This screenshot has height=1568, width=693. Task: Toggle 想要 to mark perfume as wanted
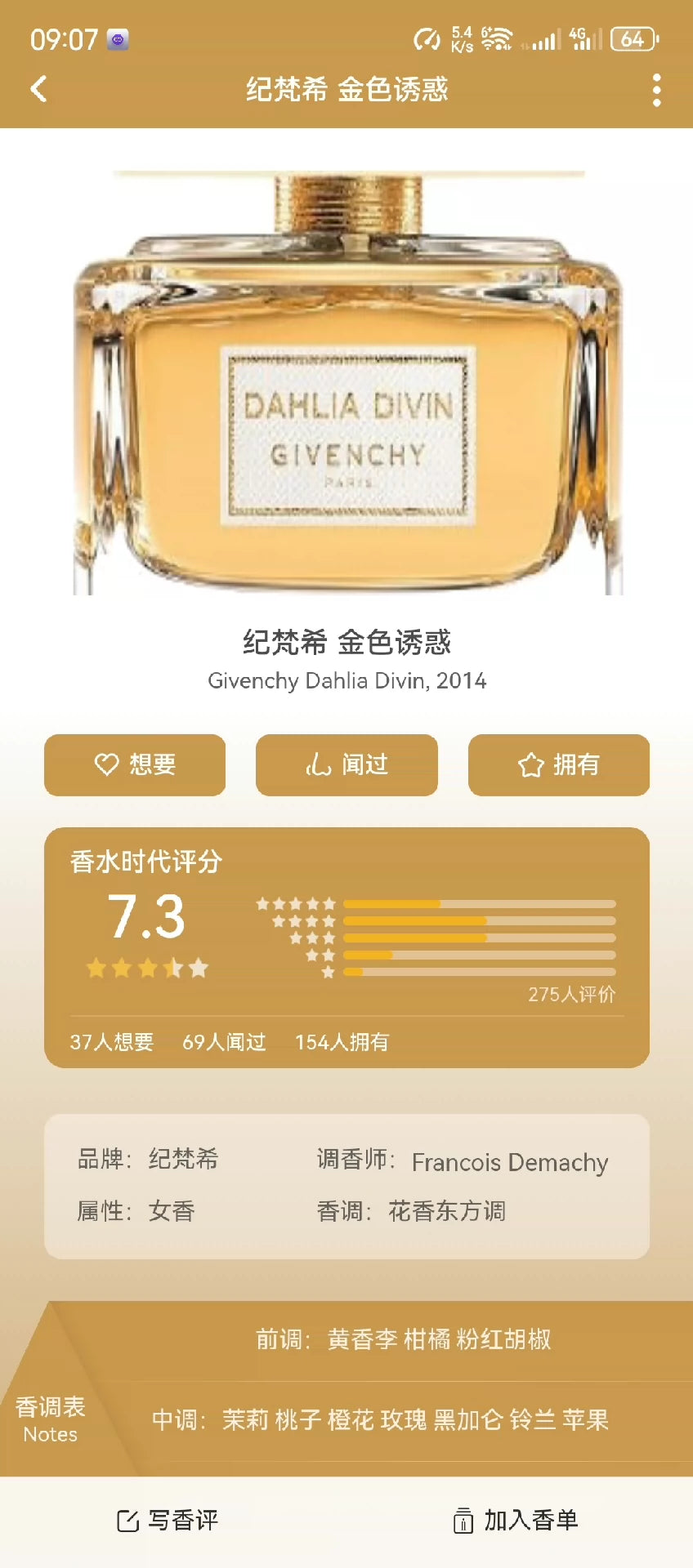point(135,765)
